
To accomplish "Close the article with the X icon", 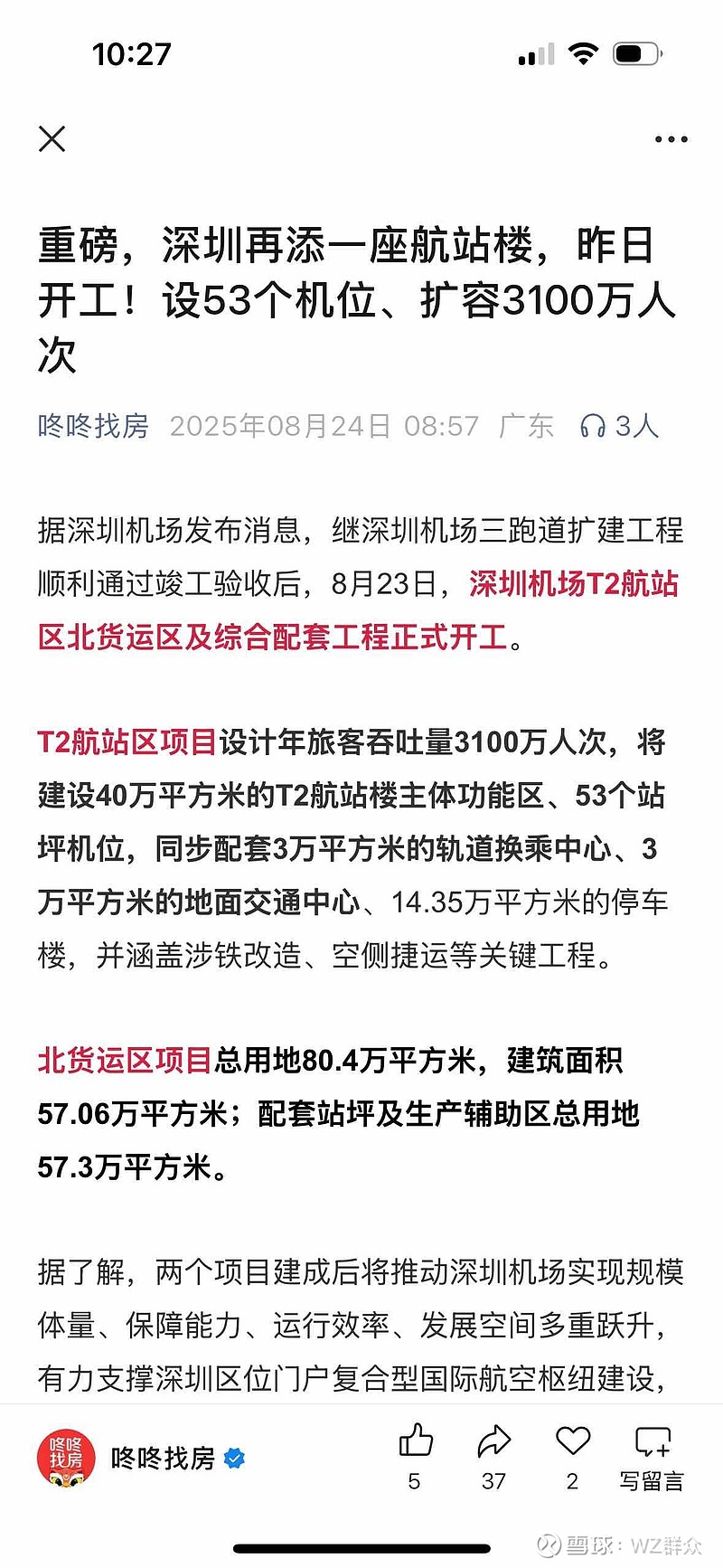I will point(52,139).
